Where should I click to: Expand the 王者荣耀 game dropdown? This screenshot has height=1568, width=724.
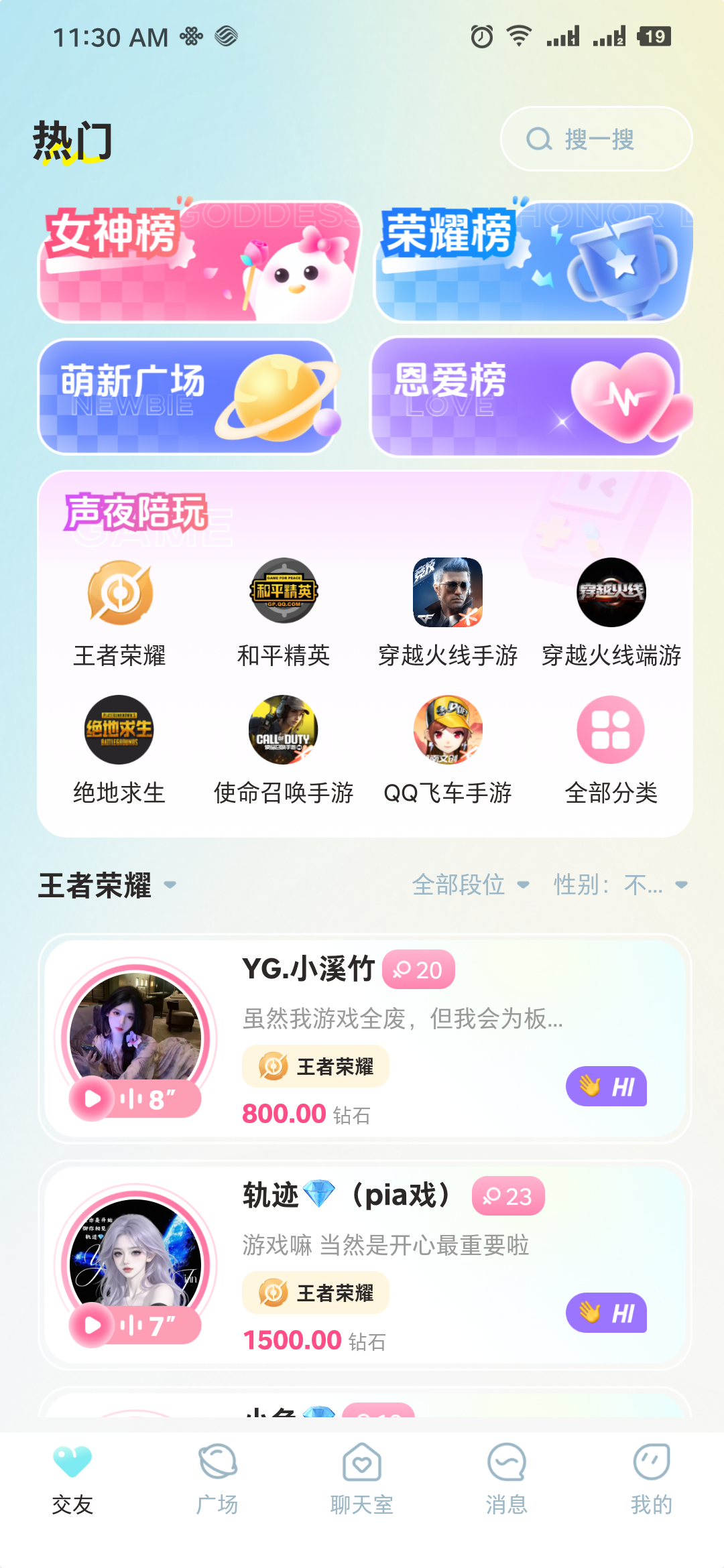107,885
